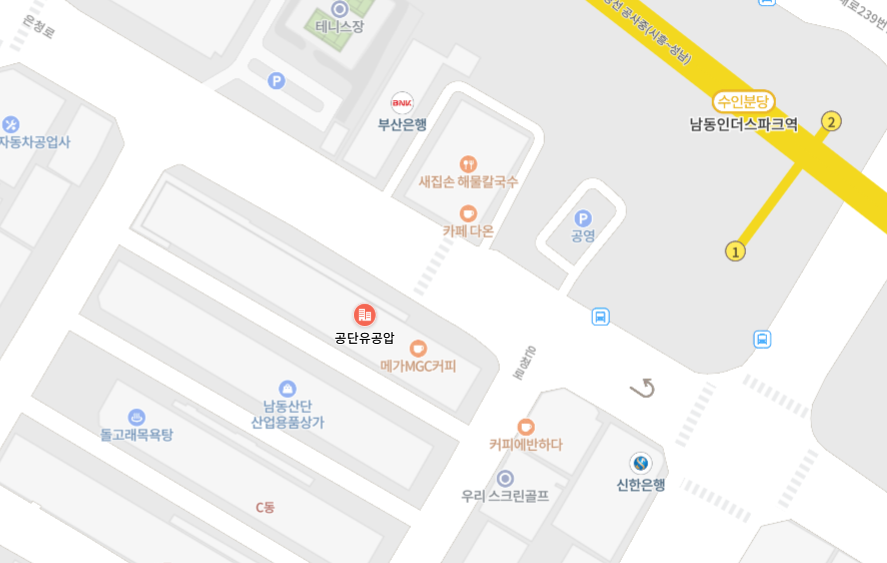Select the 커피에반하다 cafe marker
Viewport: 887px width, 563px height.
tap(525, 427)
